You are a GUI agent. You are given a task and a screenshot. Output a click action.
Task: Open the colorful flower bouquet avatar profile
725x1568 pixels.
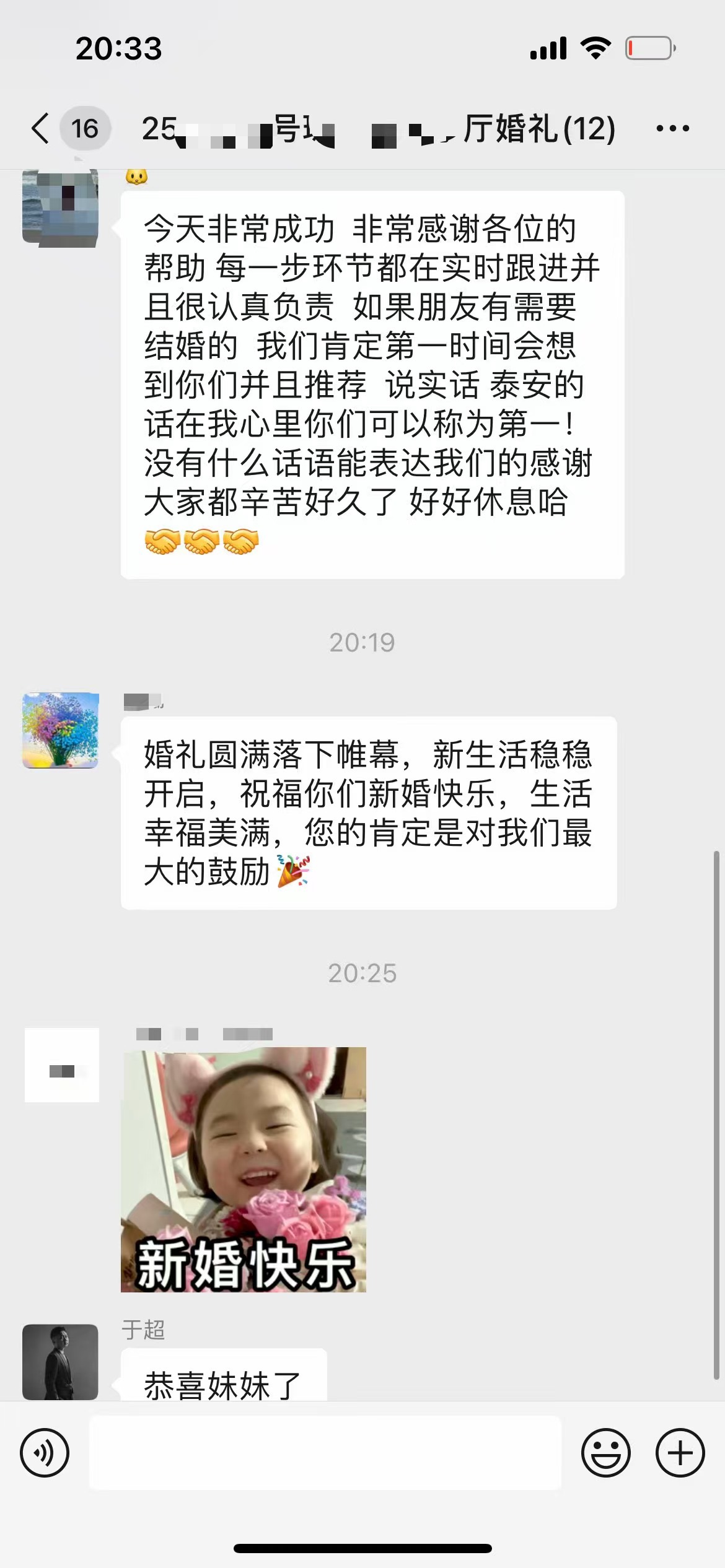pyautogui.click(x=60, y=731)
